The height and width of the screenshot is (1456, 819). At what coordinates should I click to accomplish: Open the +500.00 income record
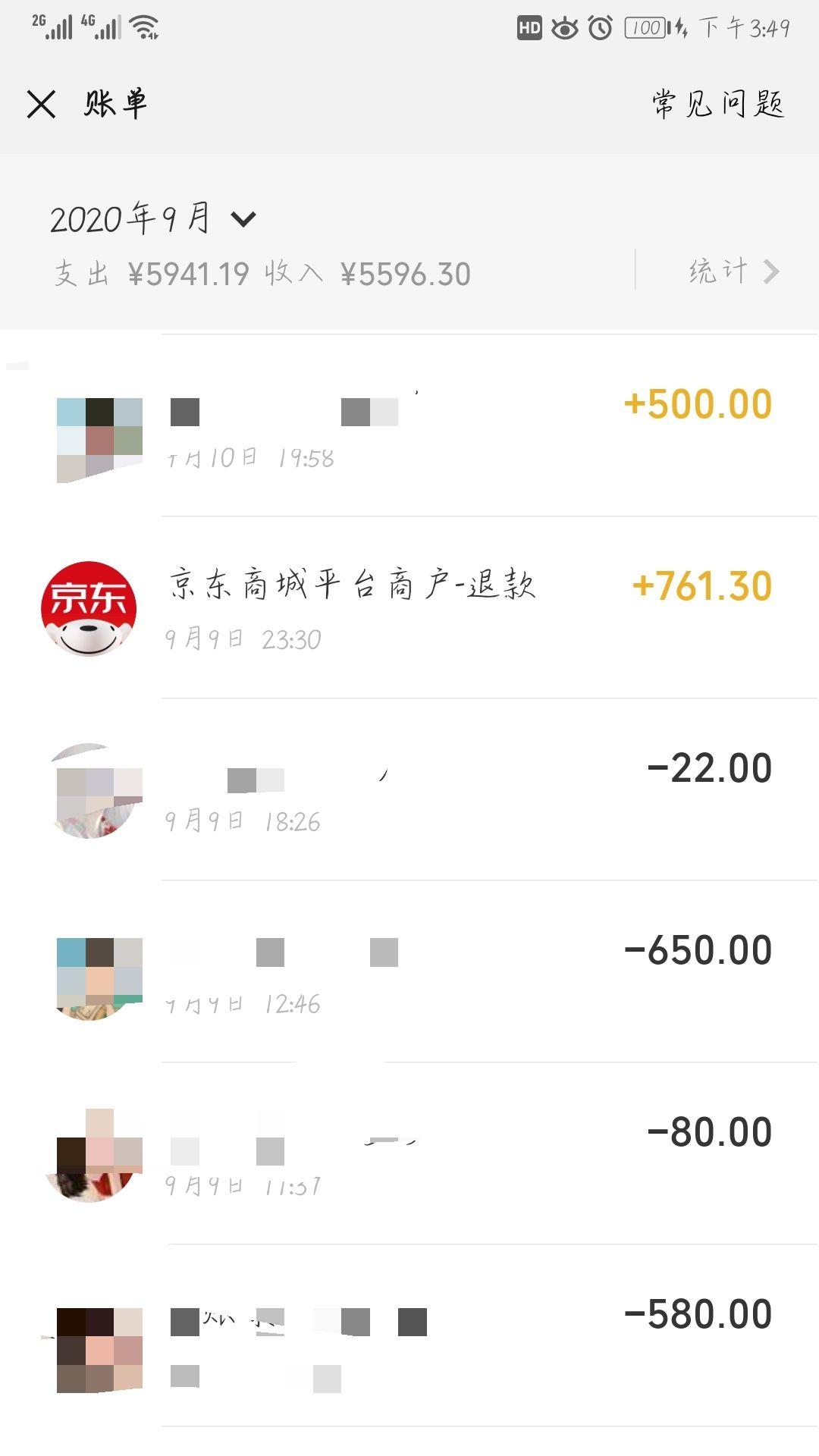[x=409, y=425]
